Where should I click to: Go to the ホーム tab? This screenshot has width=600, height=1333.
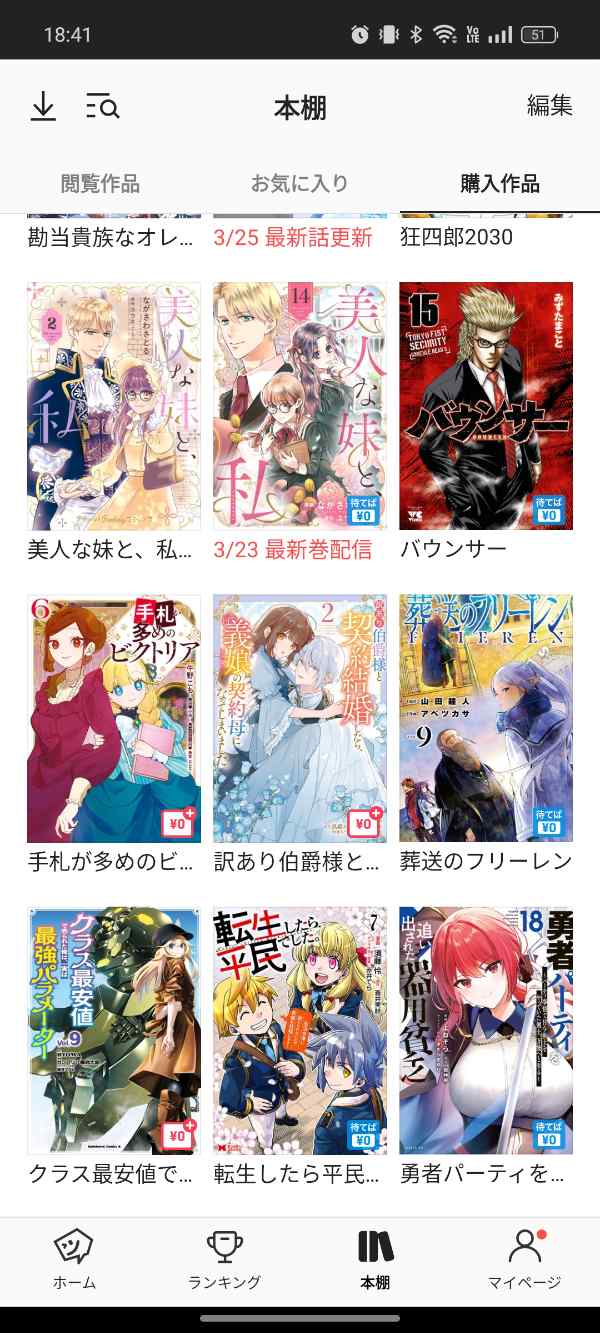click(74, 1259)
